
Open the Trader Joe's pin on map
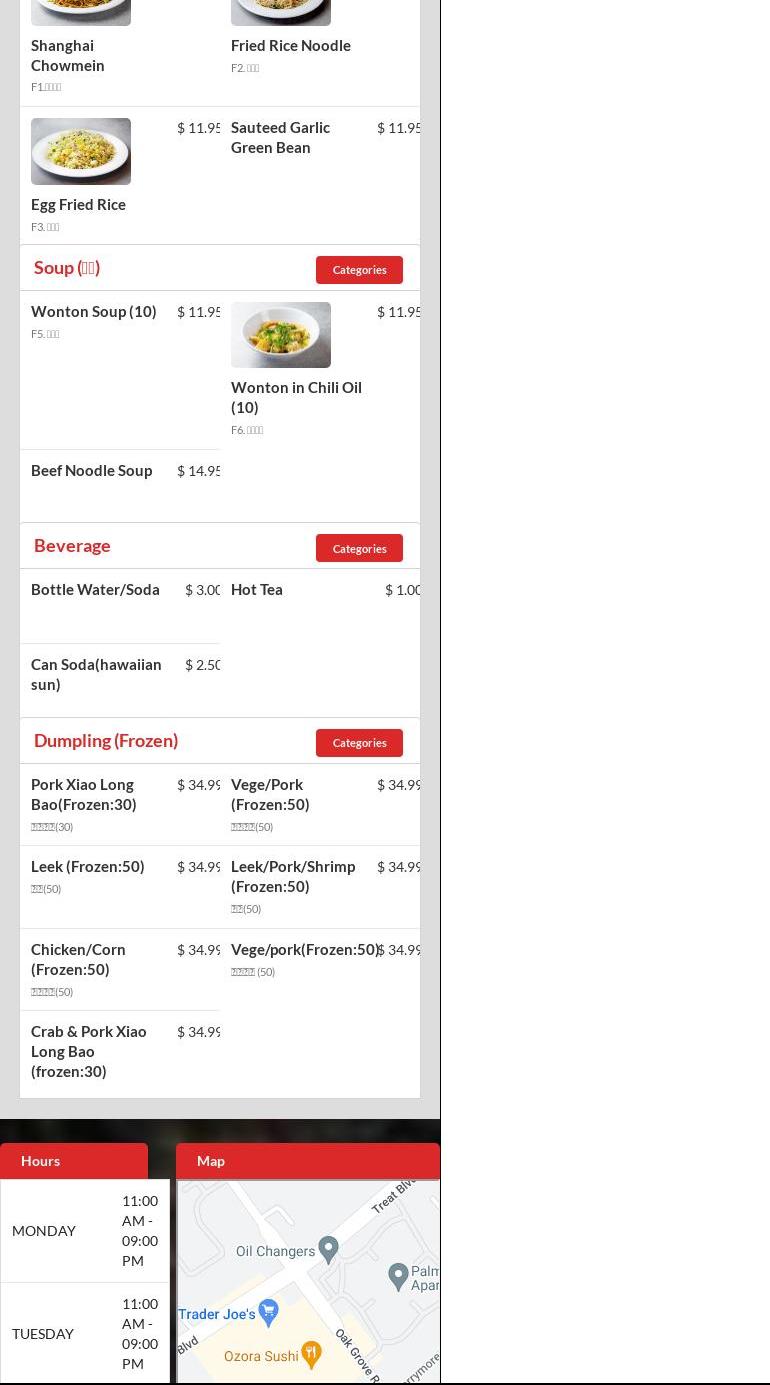(x=268, y=1311)
